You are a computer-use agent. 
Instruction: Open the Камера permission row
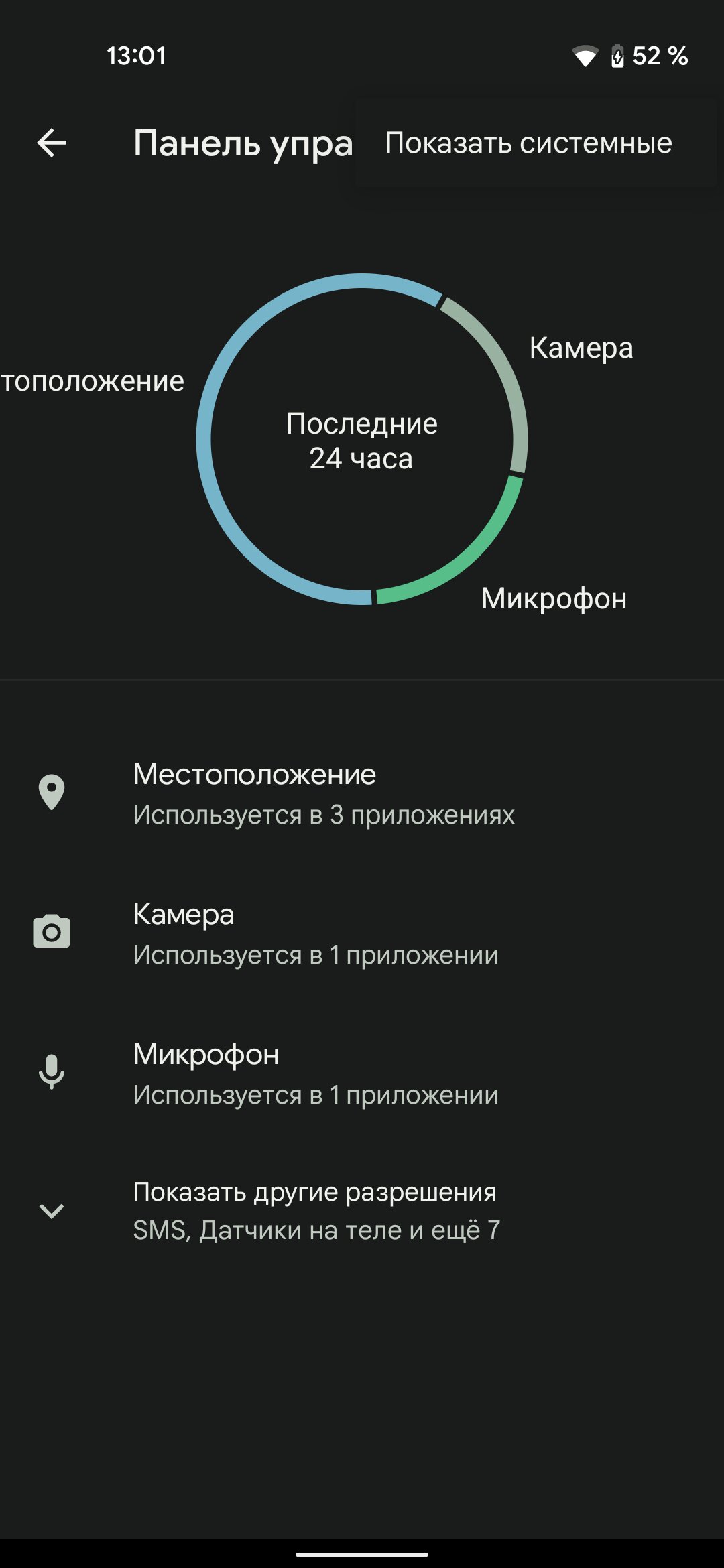pyautogui.click(x=362, y=934)
